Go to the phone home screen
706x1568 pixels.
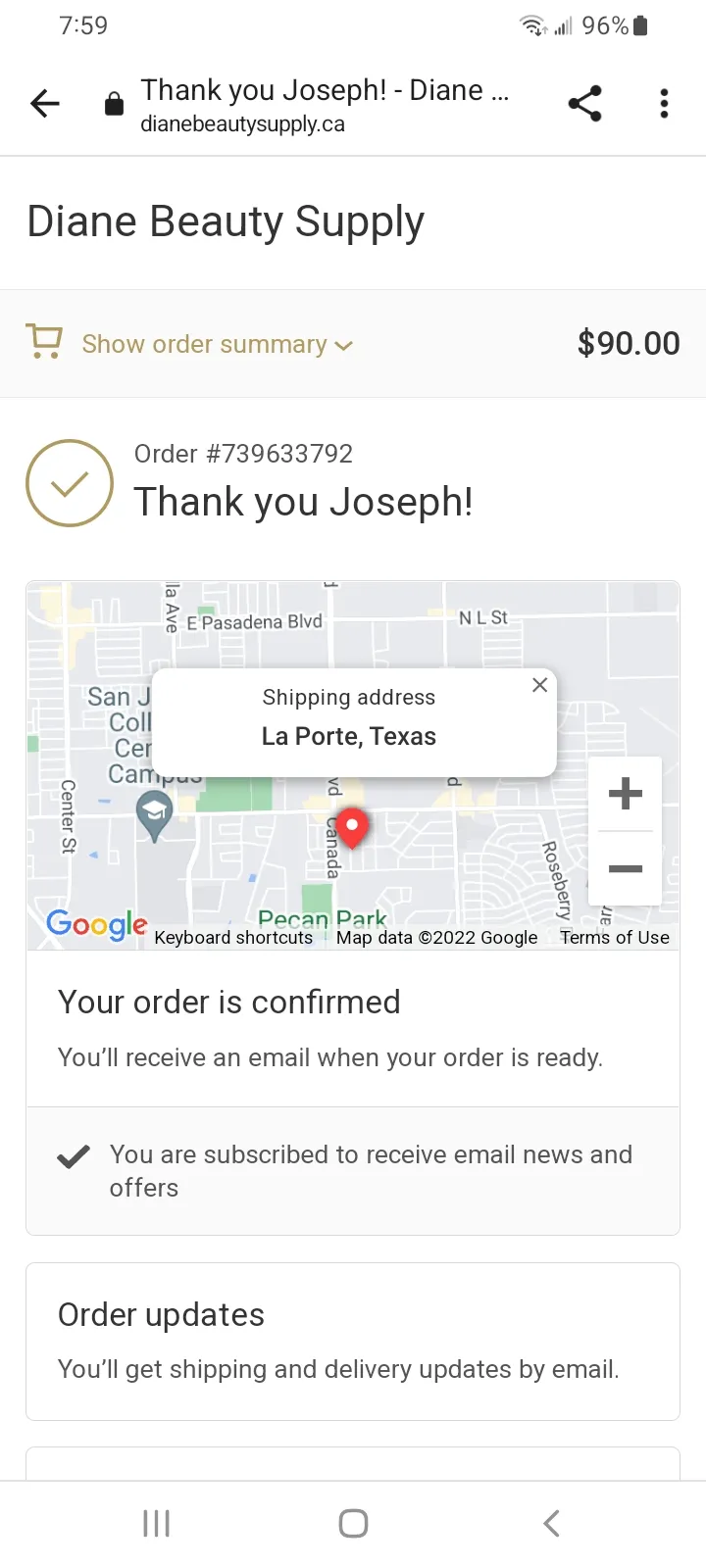click(353, 1523)
